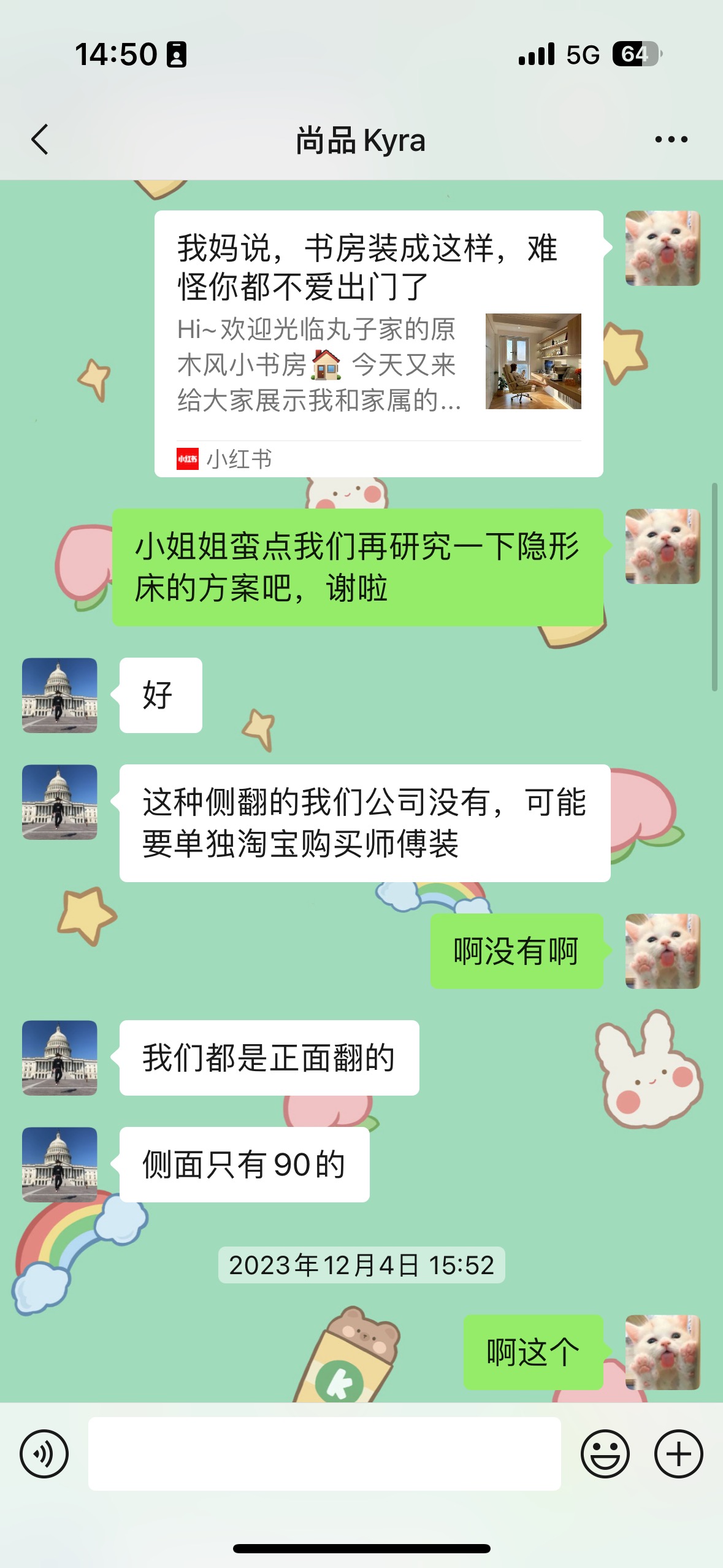Viewport: 723px width, 1568px height.
Task: Open the chat's three-dot more menu
Action: point(671,139)
